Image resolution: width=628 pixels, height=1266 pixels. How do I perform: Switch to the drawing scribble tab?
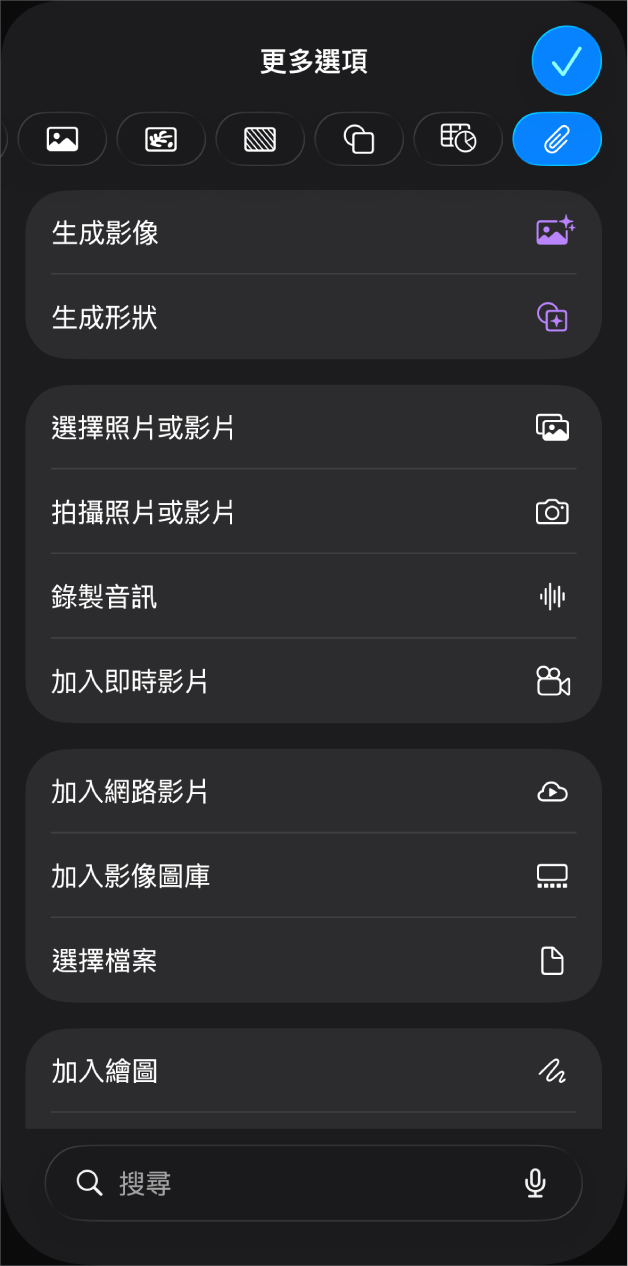161,139
